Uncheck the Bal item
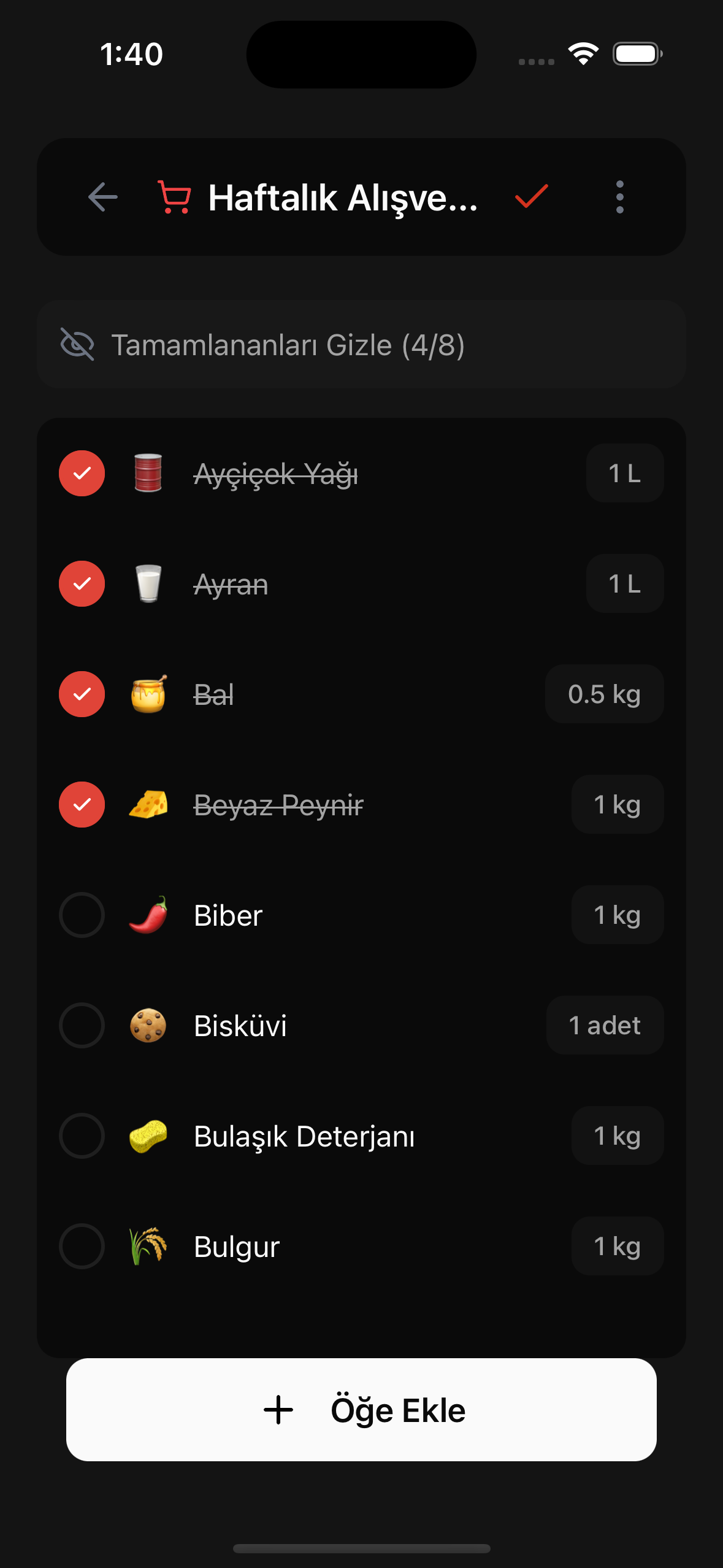This screenshot has width=723, height=1568. pos(82,694)
